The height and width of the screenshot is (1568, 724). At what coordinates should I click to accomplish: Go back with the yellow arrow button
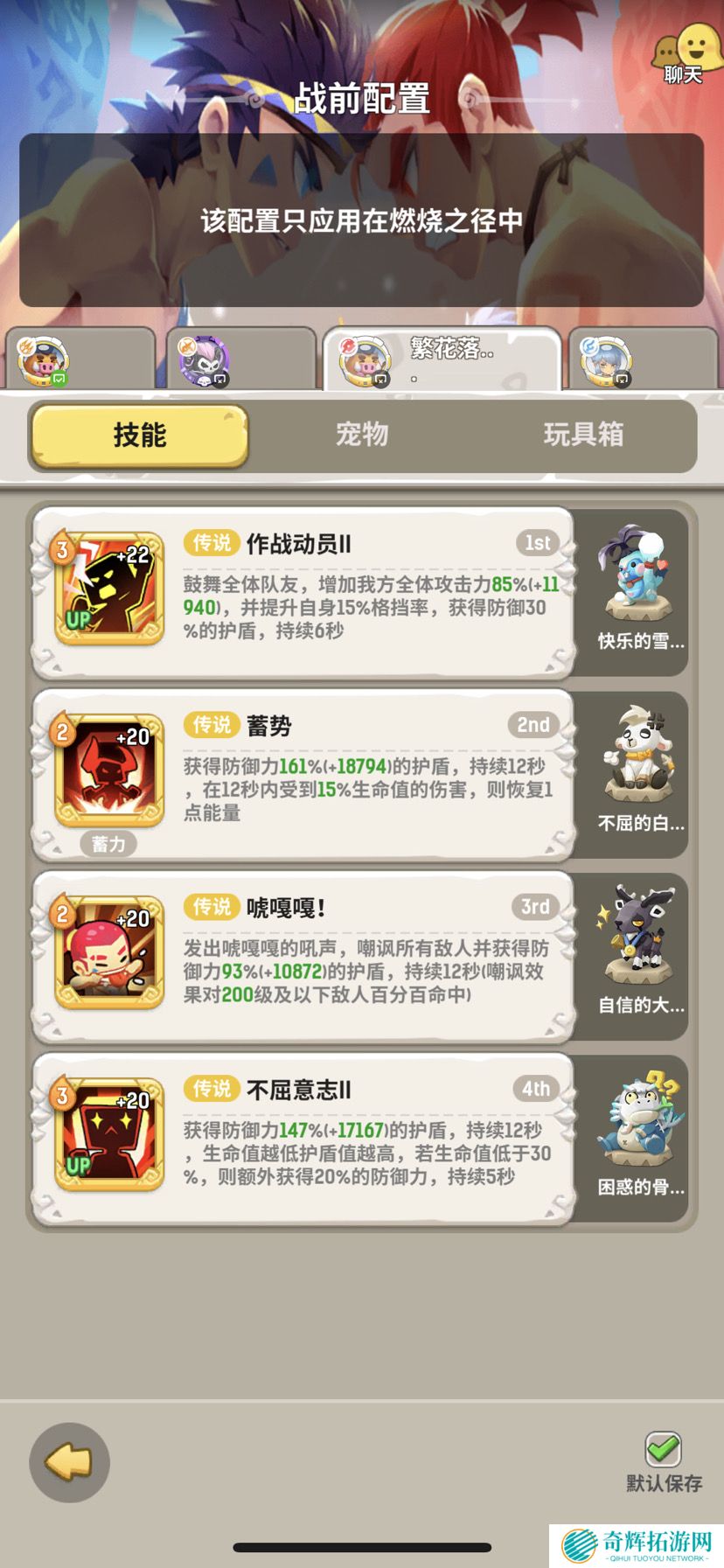coord(69,1462)
